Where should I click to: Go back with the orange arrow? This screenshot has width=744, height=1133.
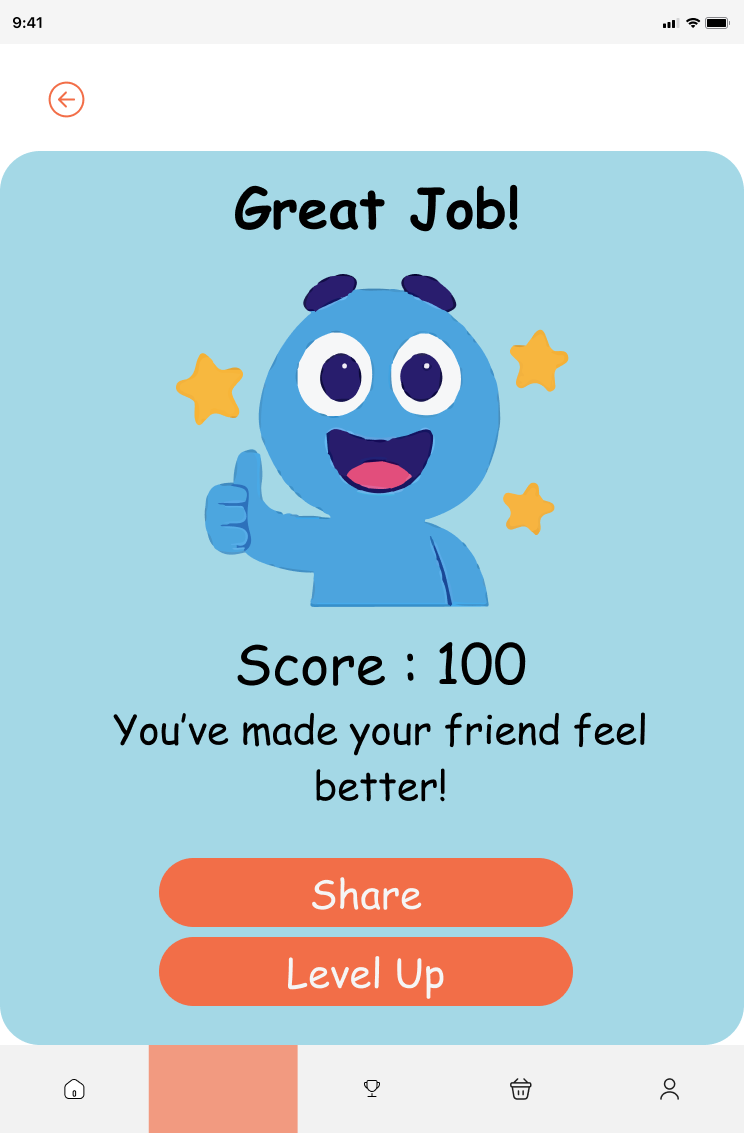click(66, 99)
